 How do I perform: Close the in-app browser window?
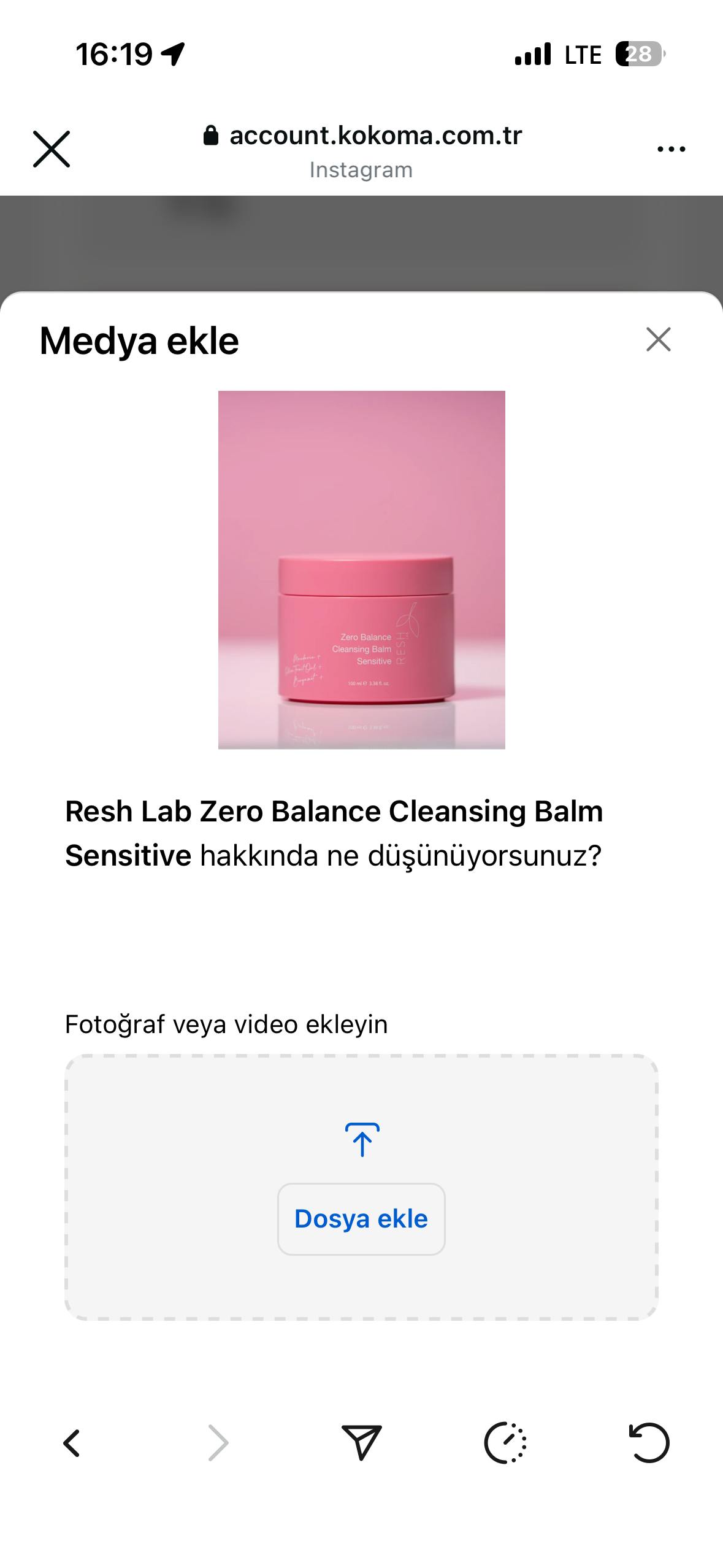point(52,149)
